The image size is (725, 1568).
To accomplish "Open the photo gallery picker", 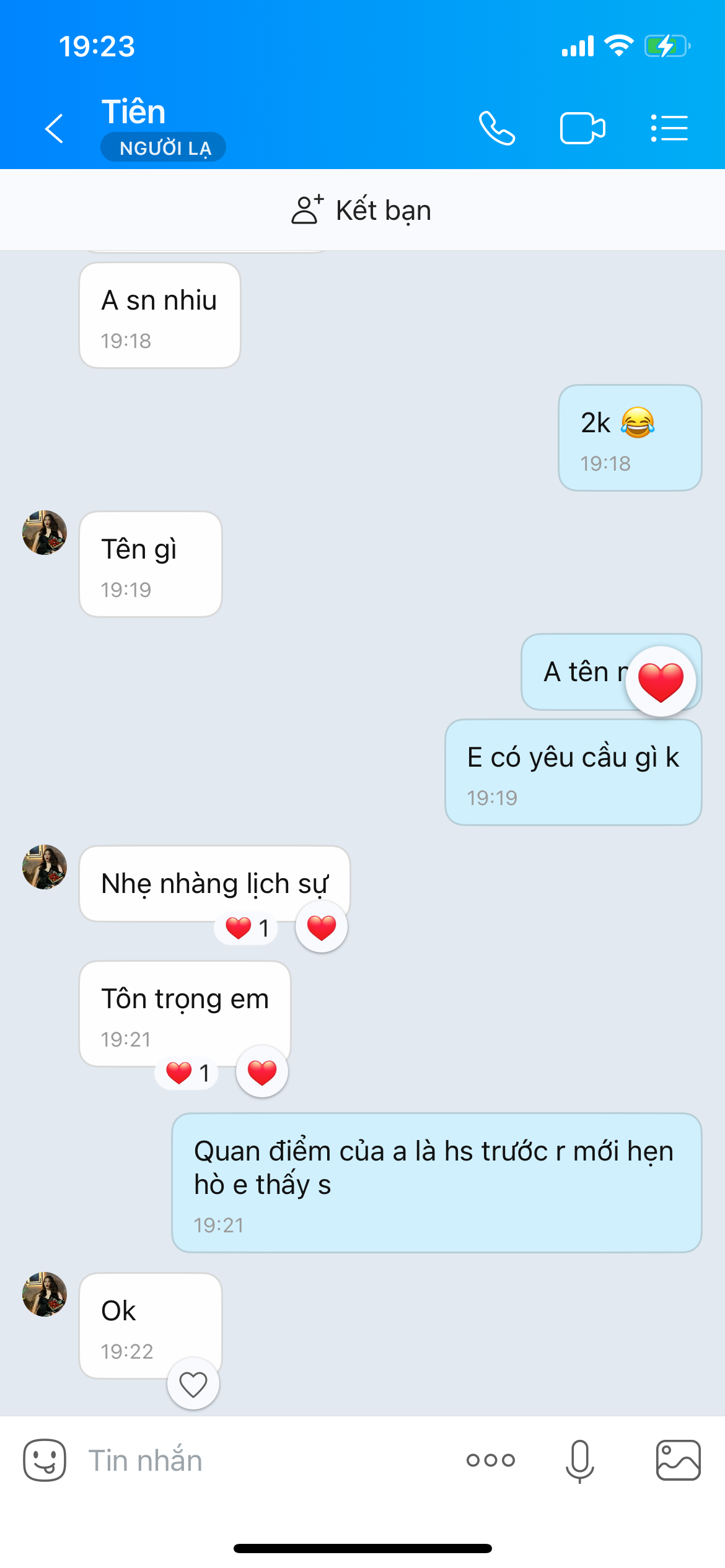I will point(679,1460).
